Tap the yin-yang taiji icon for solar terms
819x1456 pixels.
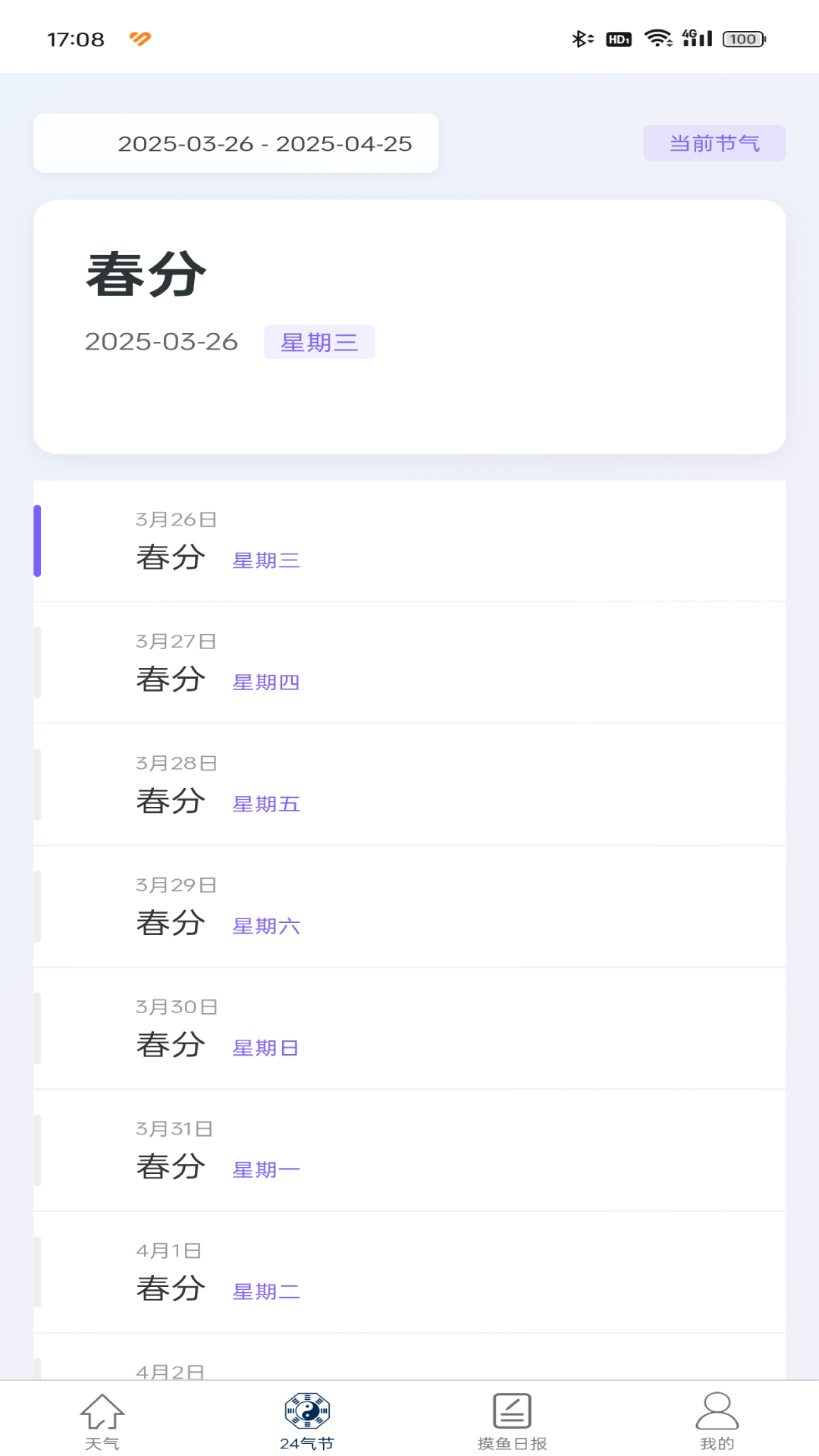click(306, 1408)
